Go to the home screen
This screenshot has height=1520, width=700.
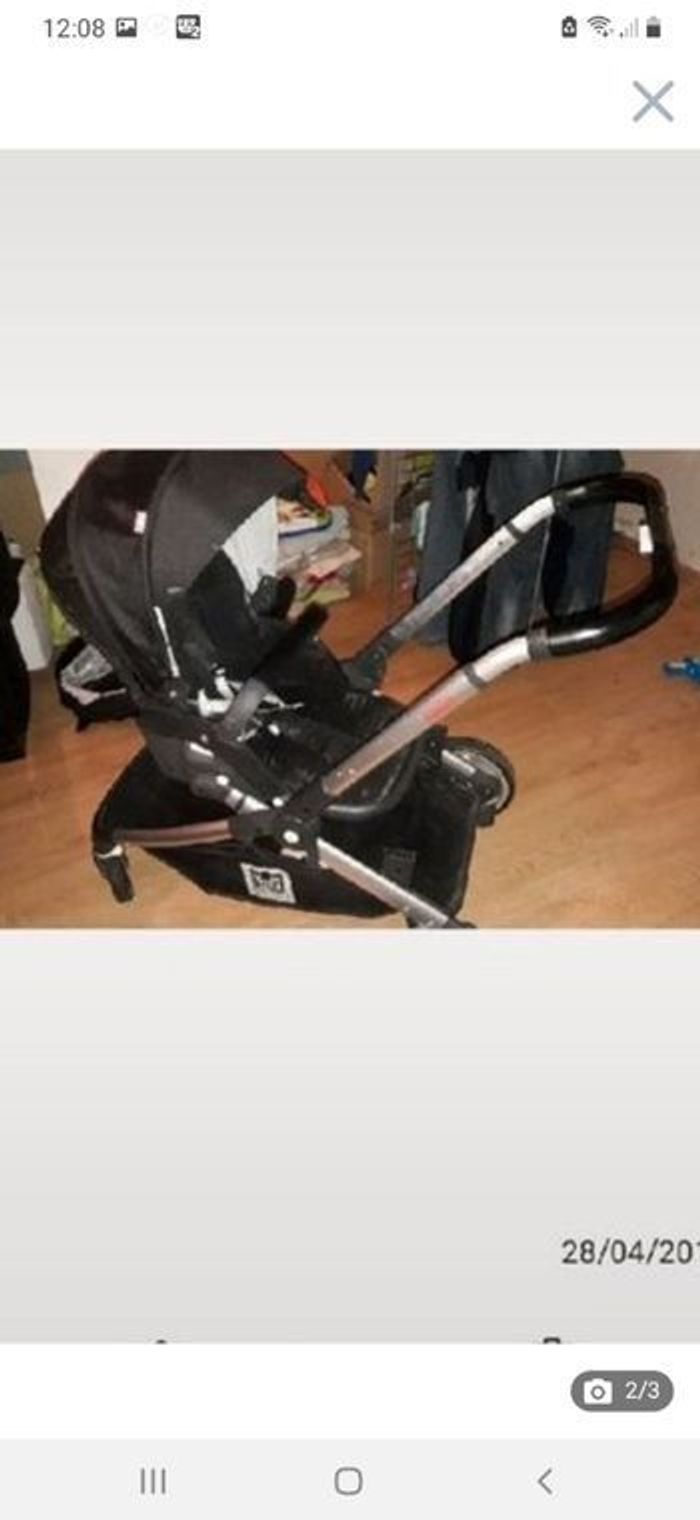(x=348, y=1481)
